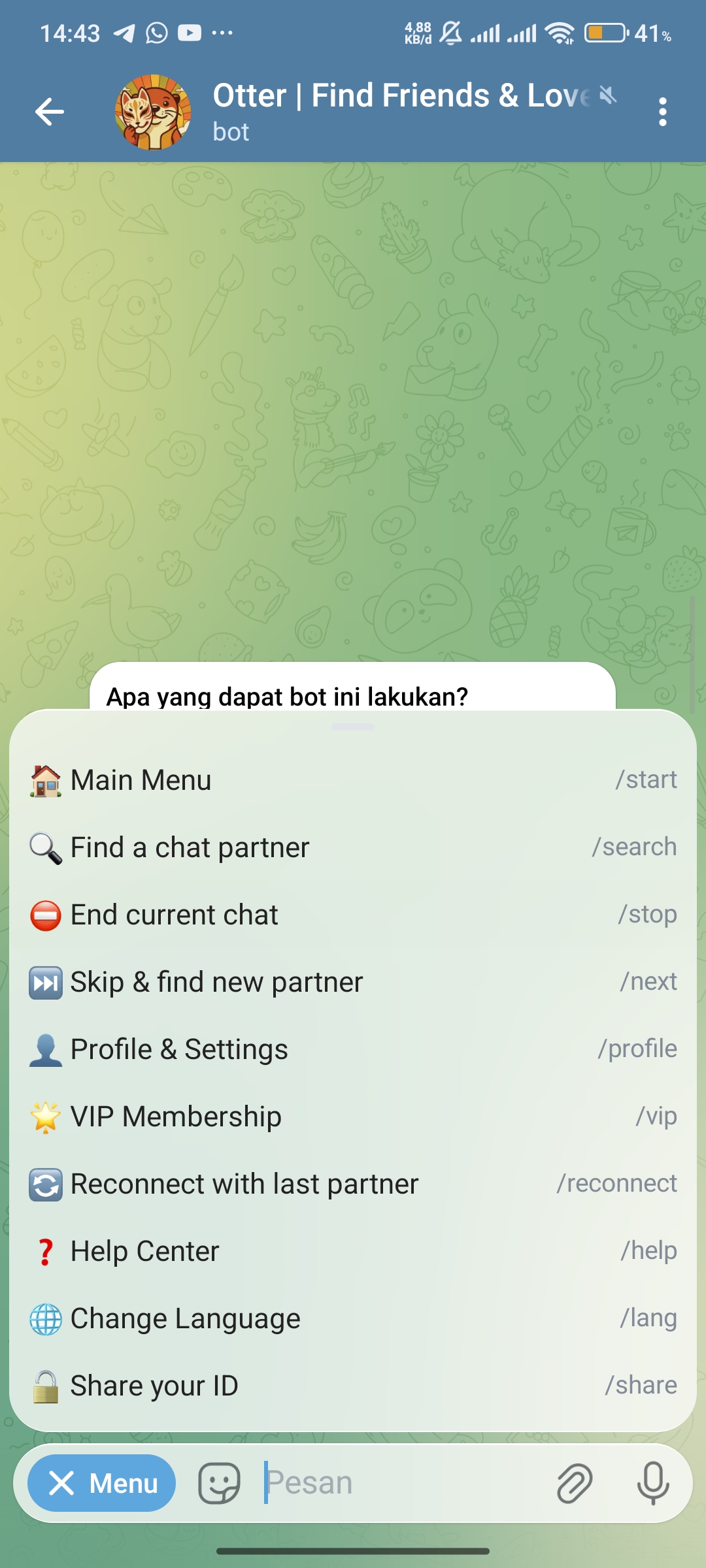The width and height of the screenshot is (706, 1568).
Task: Click the red question mark for Help Center
Action: [44, 1250]
